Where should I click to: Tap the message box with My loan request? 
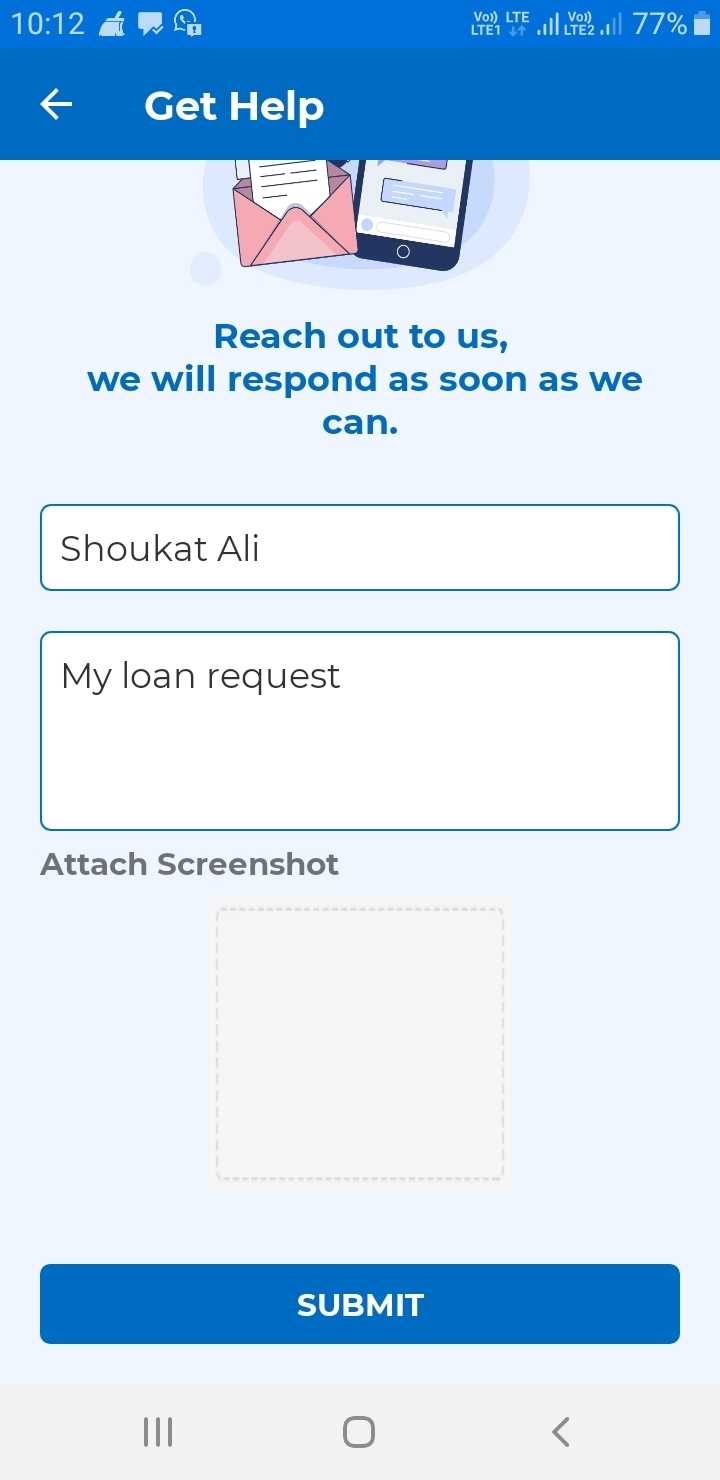coord(360,731)
